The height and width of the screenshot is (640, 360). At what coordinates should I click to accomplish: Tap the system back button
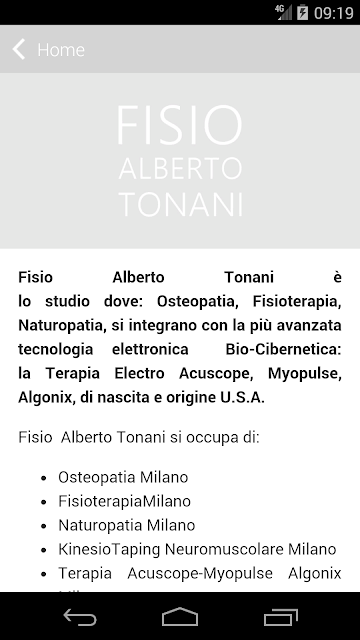pos(80,617)
